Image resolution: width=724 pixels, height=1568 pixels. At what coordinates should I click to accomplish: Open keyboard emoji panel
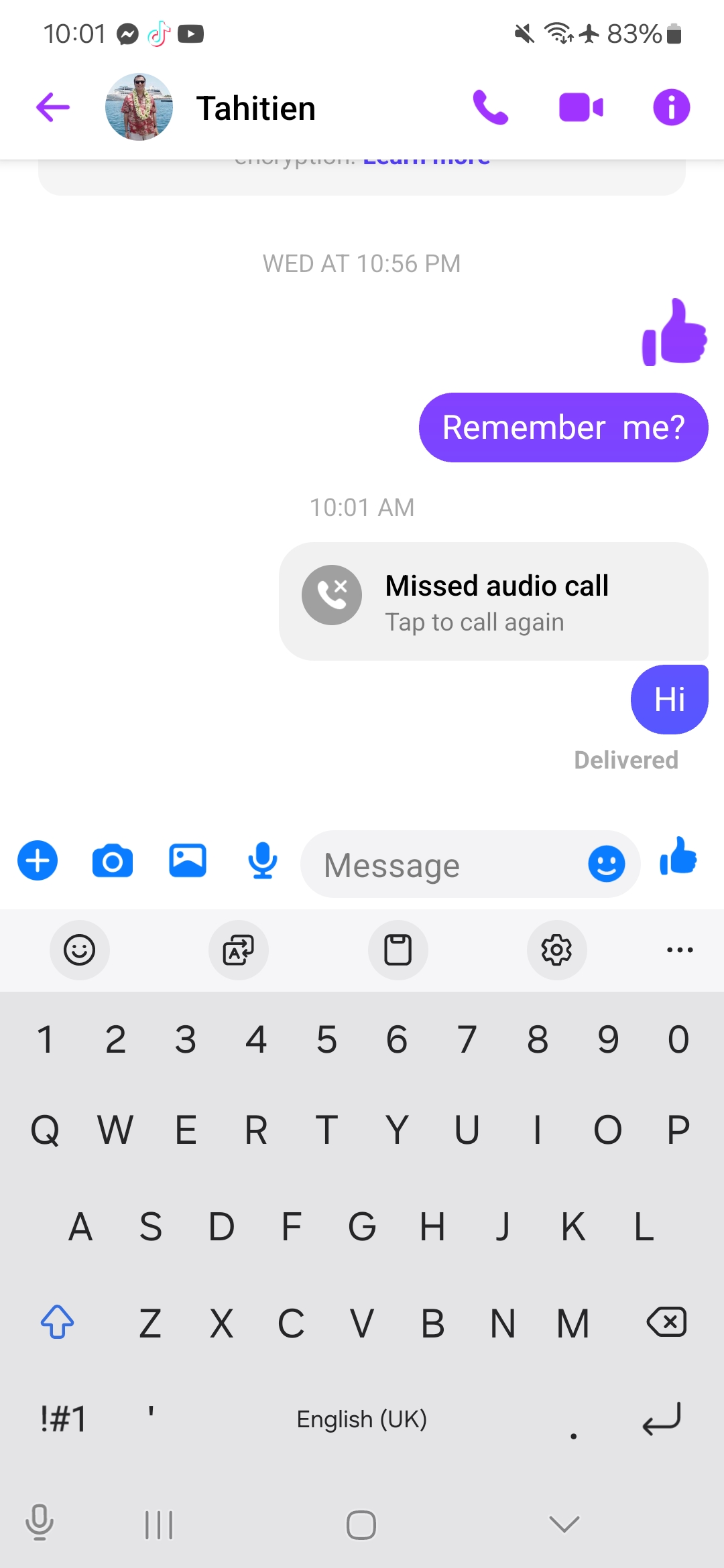pyautogui.click(x=80, y=950)
